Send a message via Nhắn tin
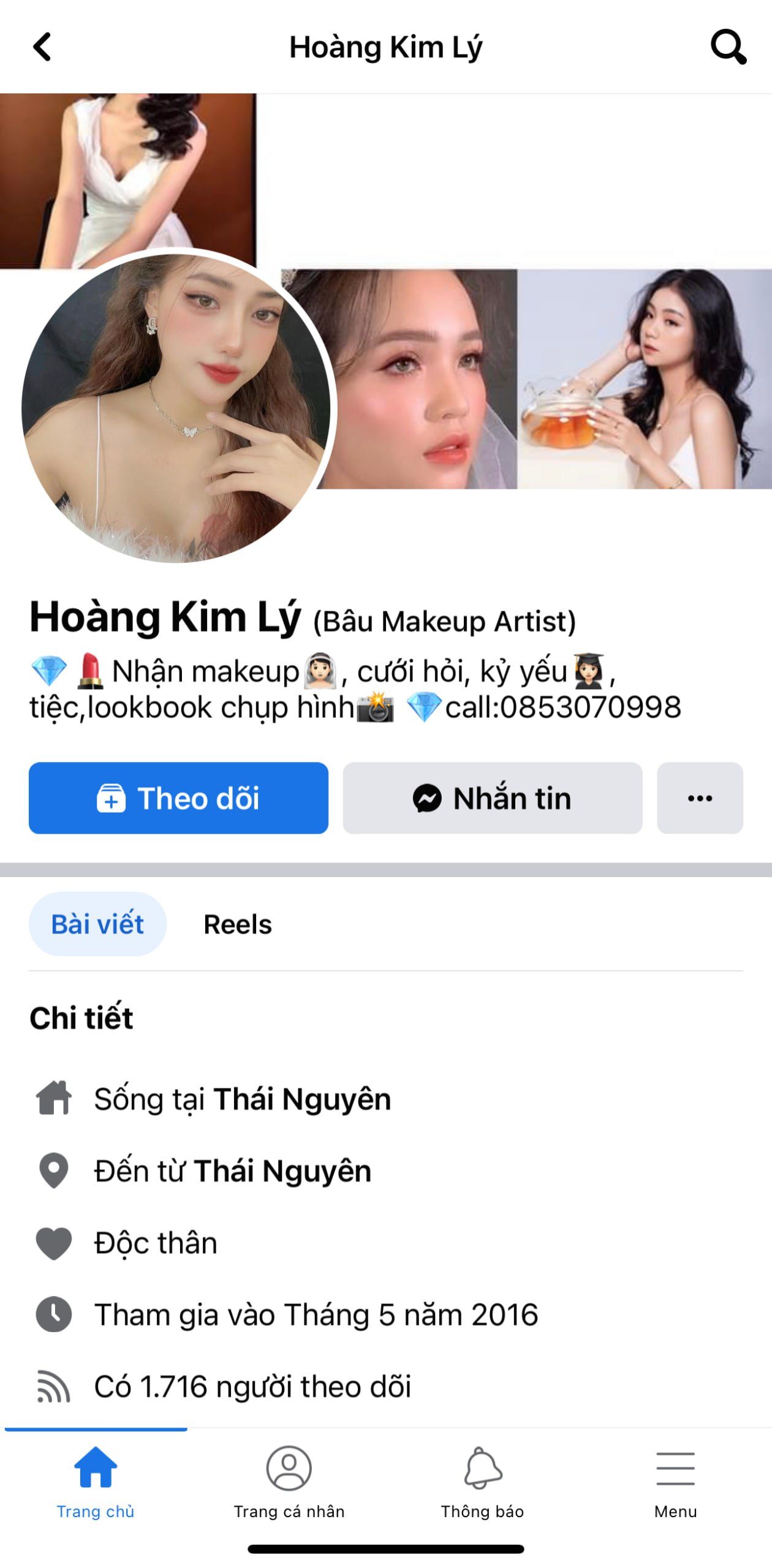The image size is (772, 1568). (492, 797)
